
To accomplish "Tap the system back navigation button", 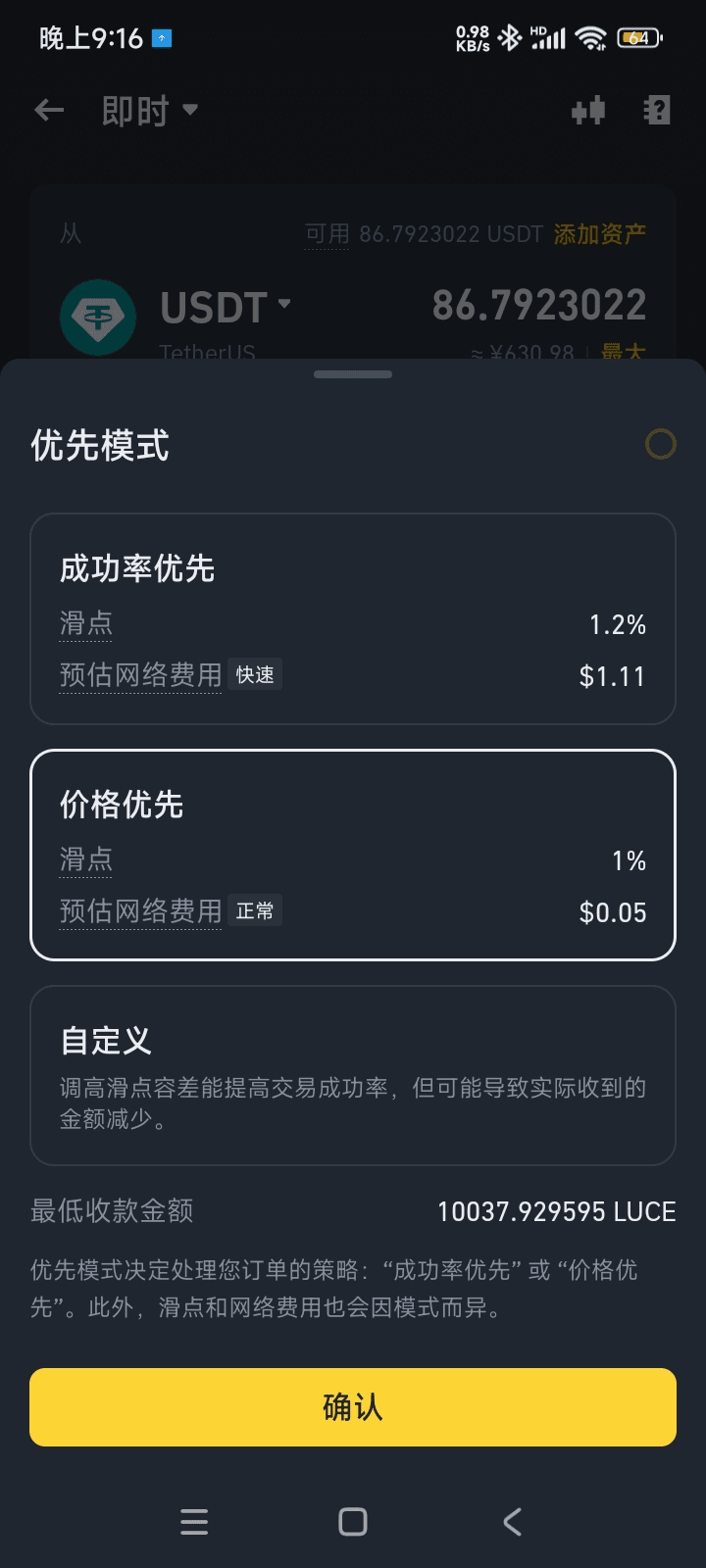I will tap(512, 1521).
